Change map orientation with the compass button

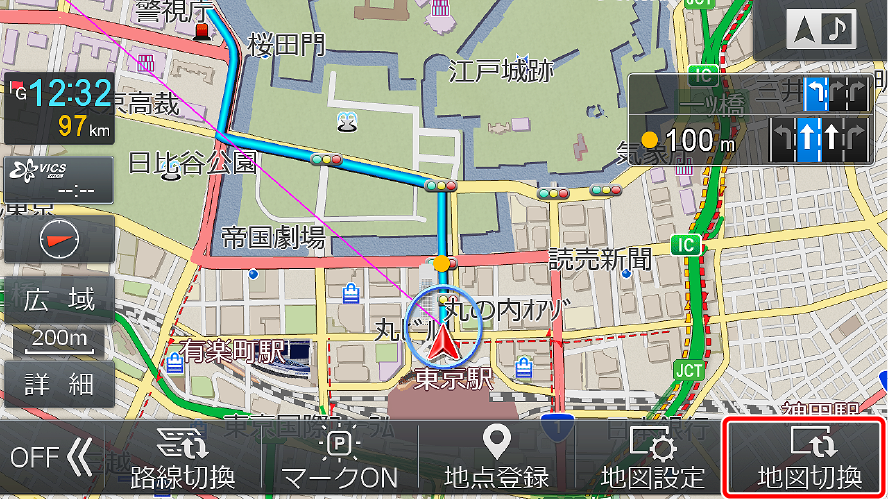[59, 241]
